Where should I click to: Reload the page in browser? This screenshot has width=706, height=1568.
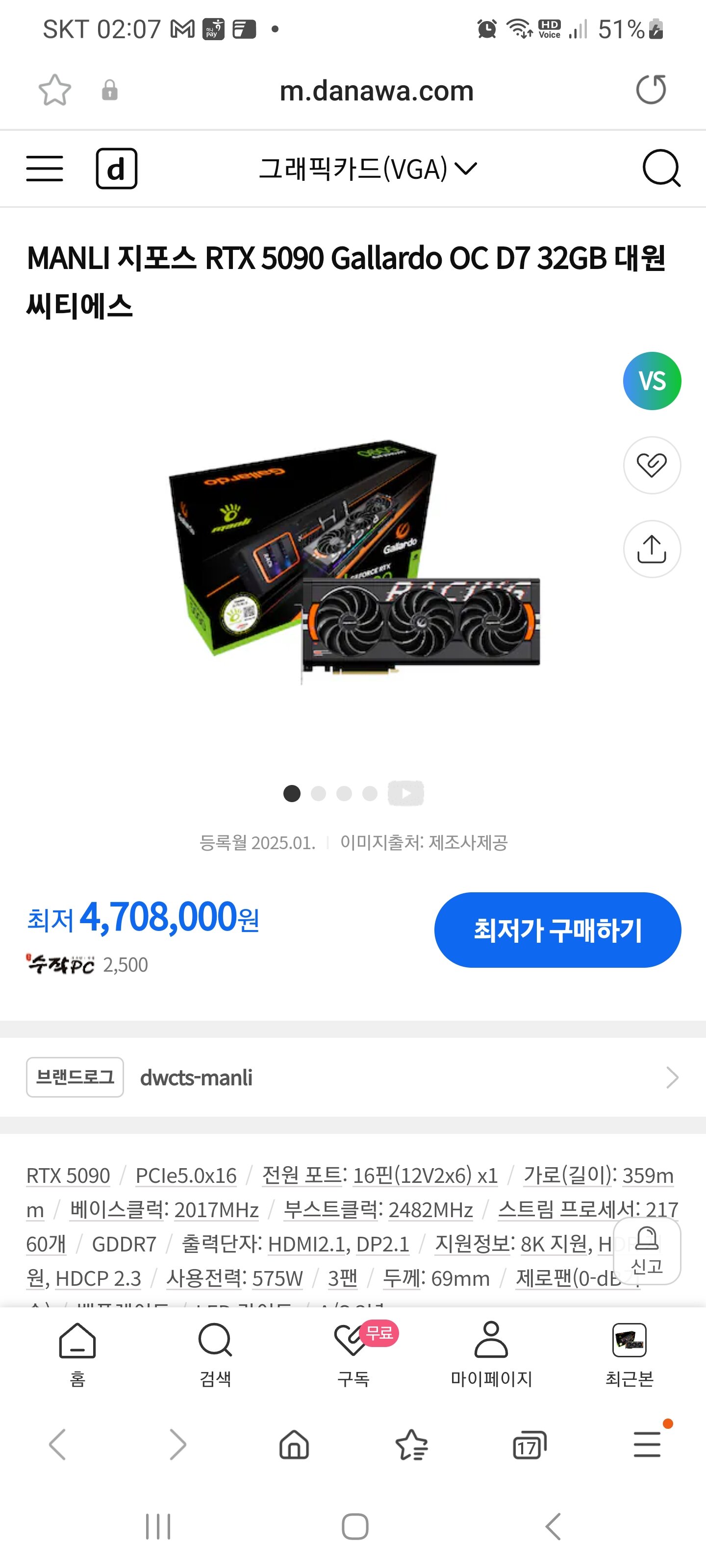tap(651, 90)
